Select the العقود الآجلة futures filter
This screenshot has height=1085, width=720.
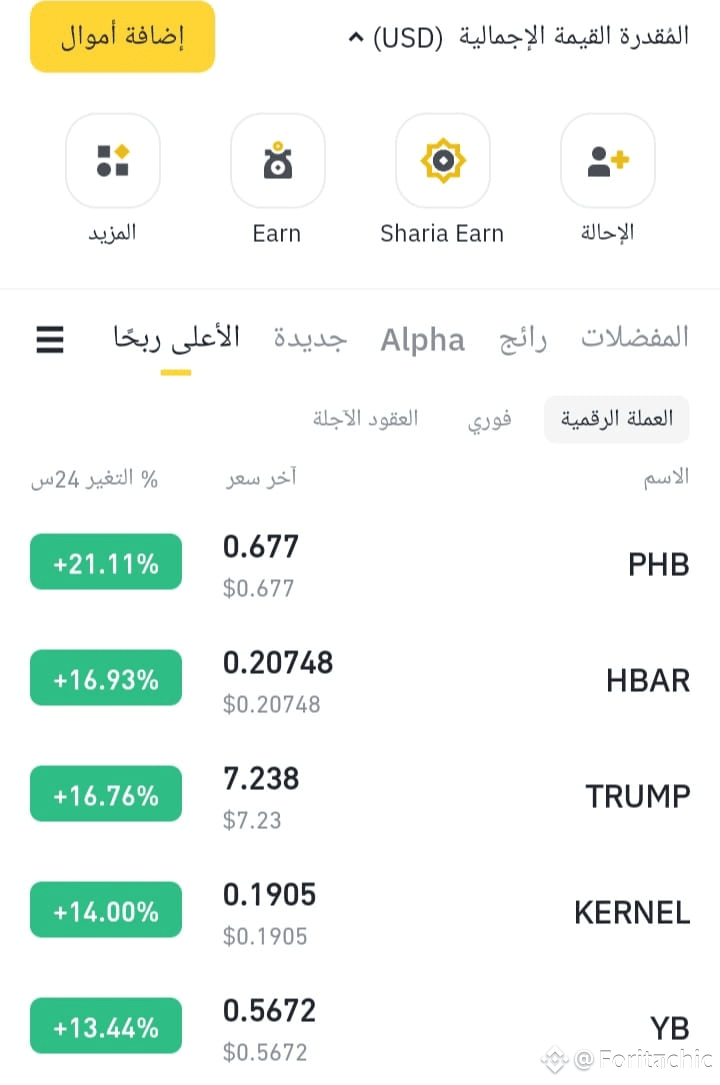365,419
